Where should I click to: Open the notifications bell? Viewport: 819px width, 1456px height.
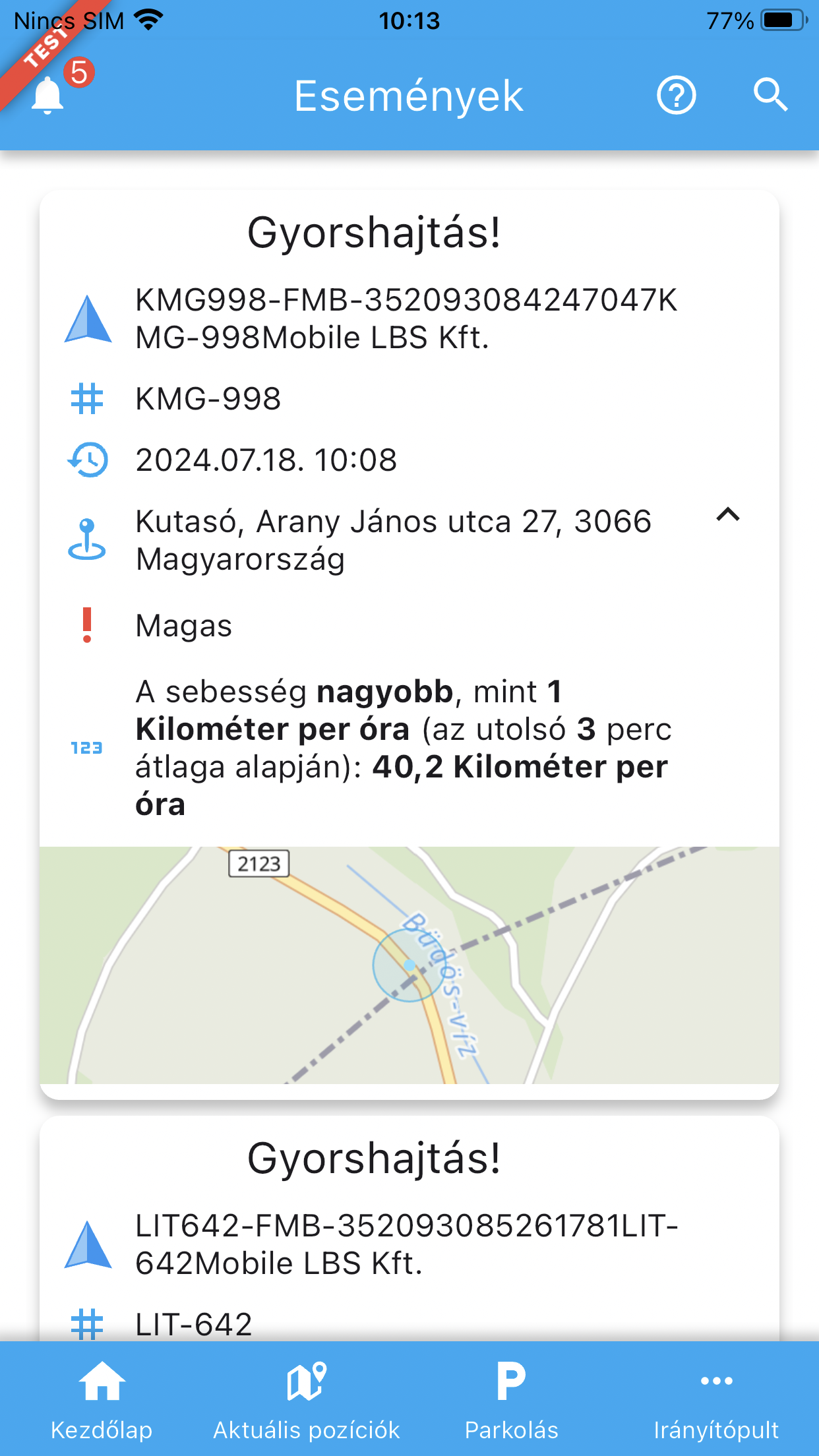tap(48, 95)
